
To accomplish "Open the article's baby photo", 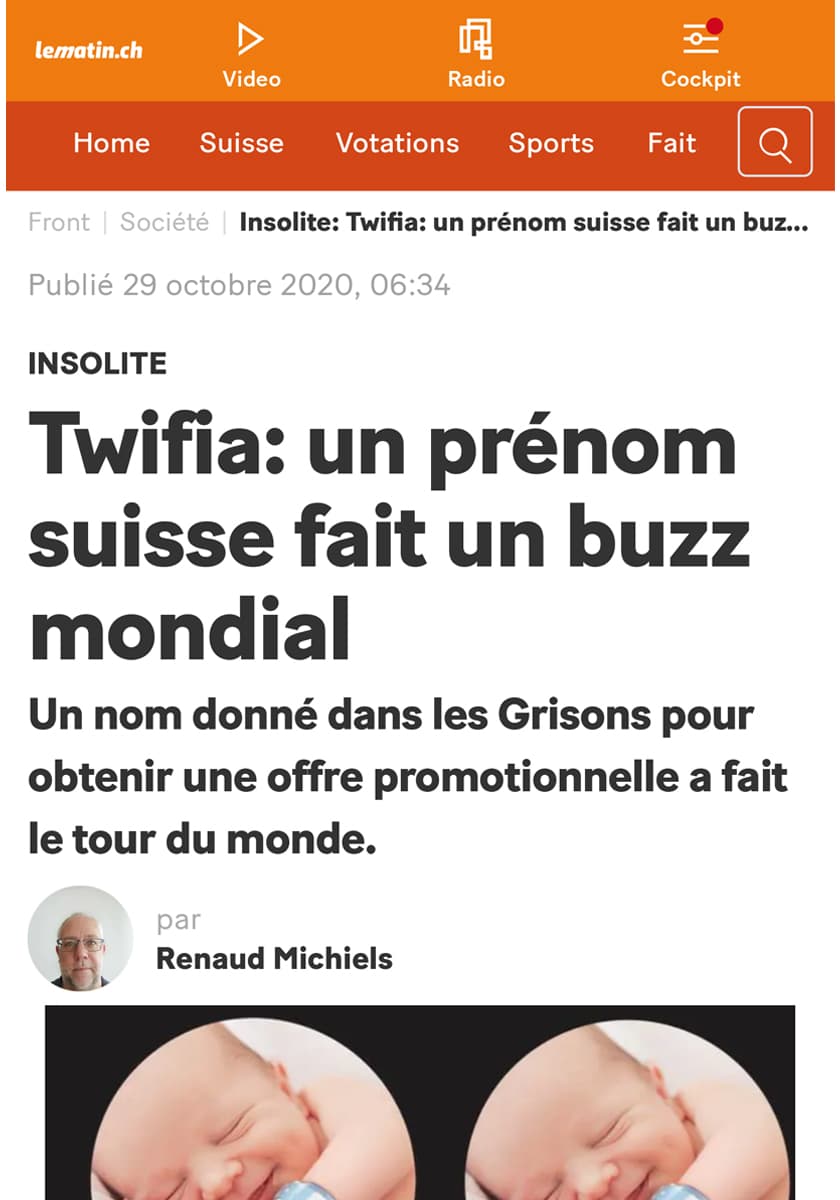I will 420,1102.
